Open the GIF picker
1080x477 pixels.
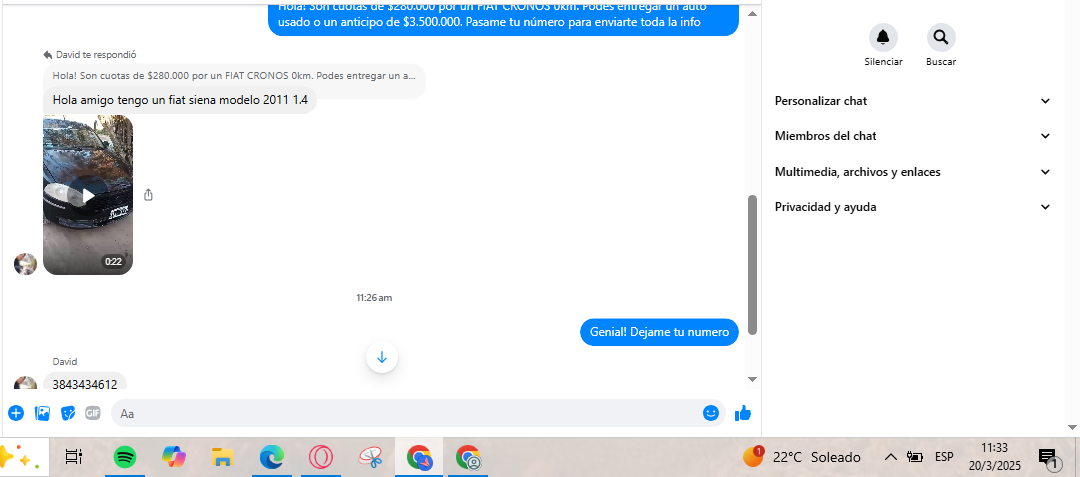click(x=93, y=413)
